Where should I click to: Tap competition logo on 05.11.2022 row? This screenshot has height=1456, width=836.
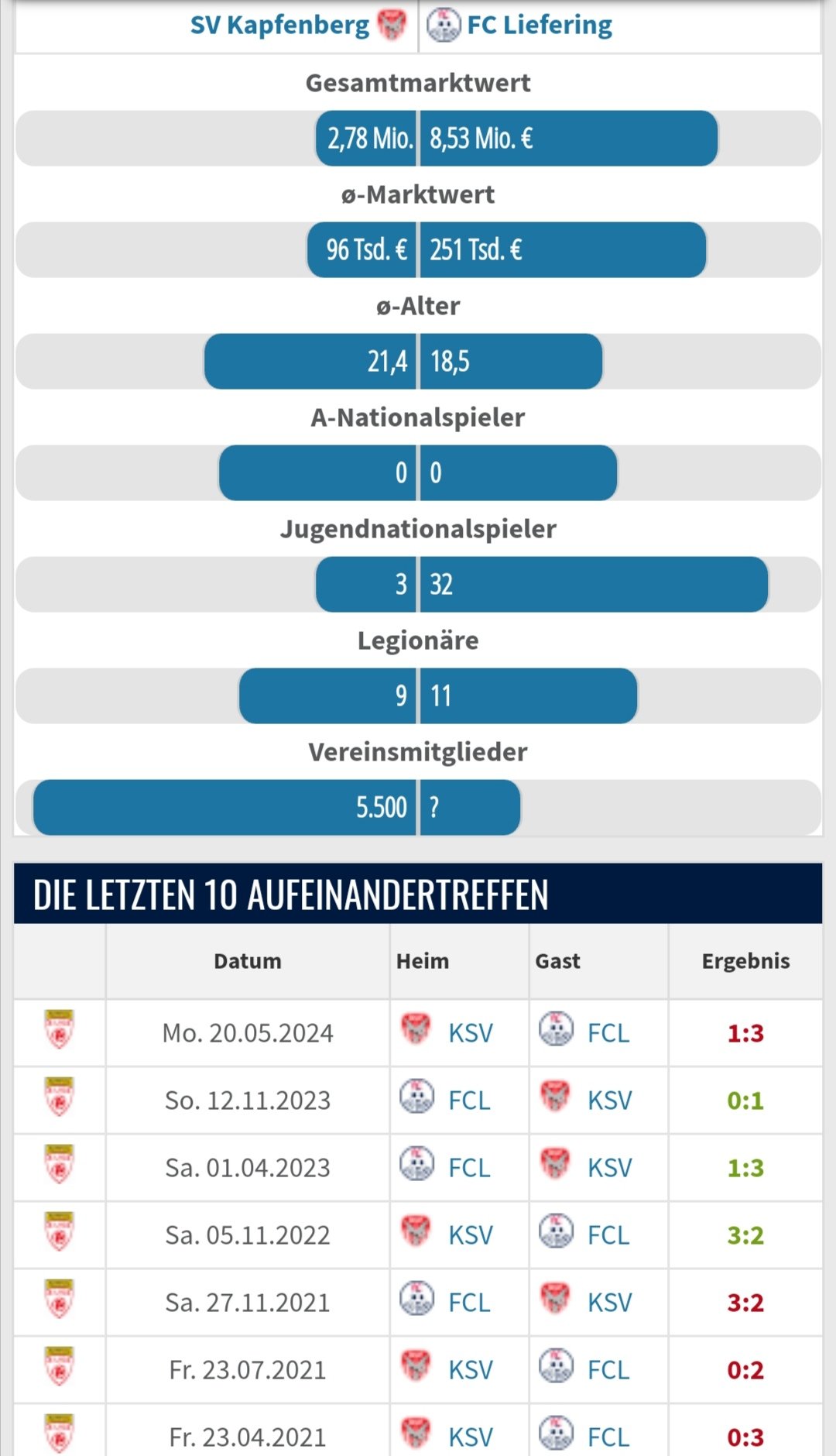pyautogui.click(x=59, y=1231)
